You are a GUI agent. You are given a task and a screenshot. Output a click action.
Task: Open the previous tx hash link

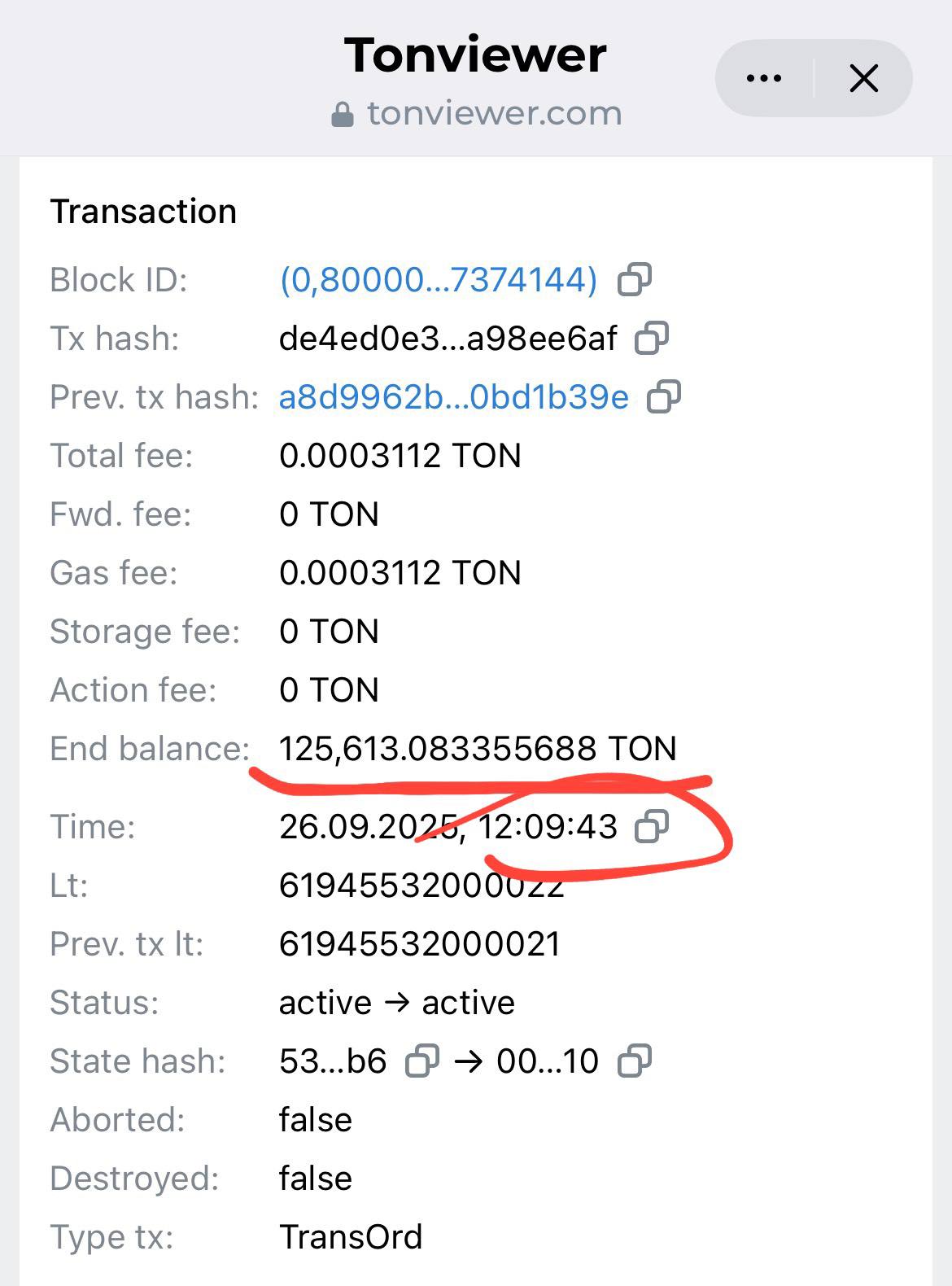click(x=453, y=397)
